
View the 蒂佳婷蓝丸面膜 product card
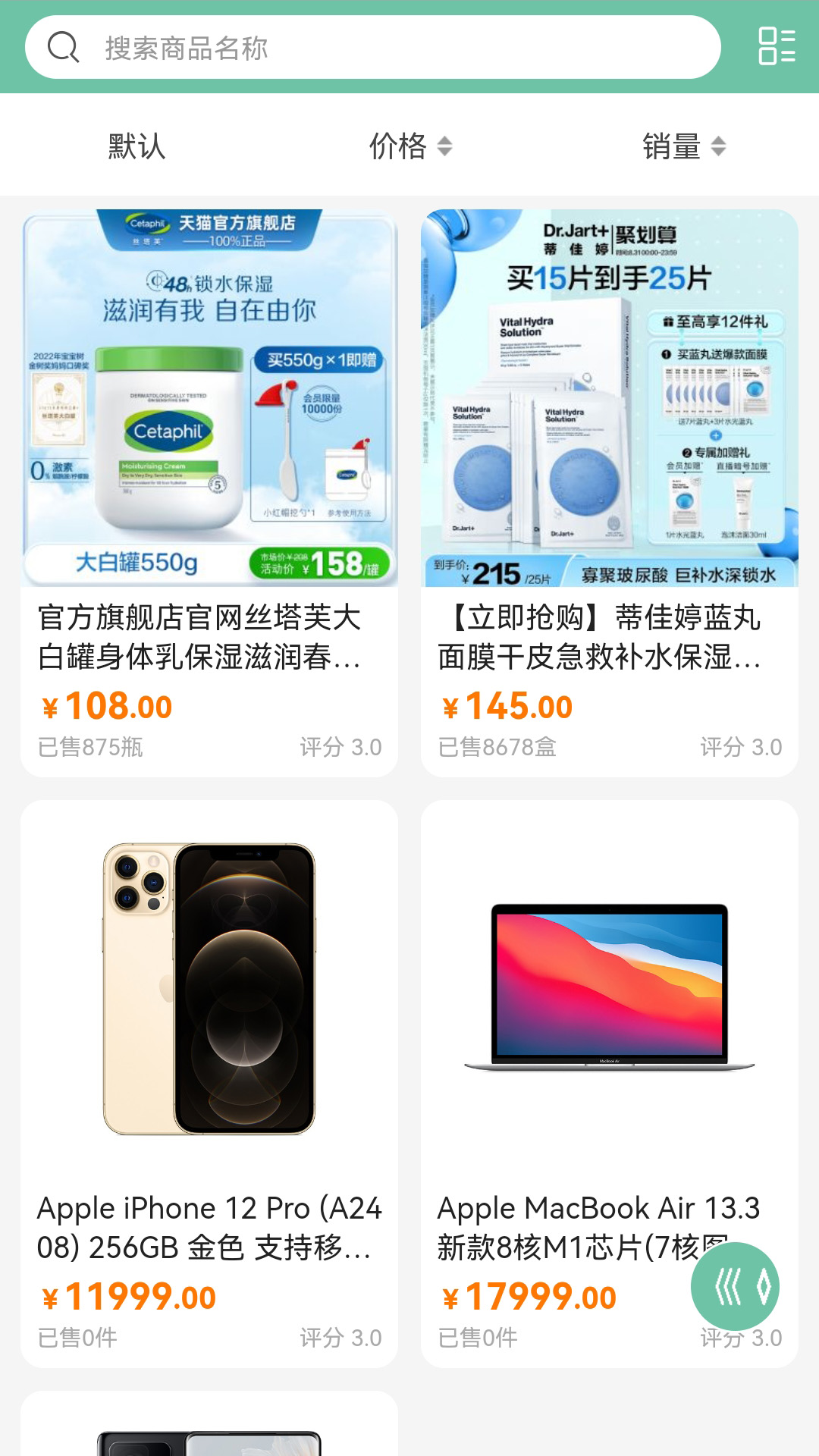(610, 493)
